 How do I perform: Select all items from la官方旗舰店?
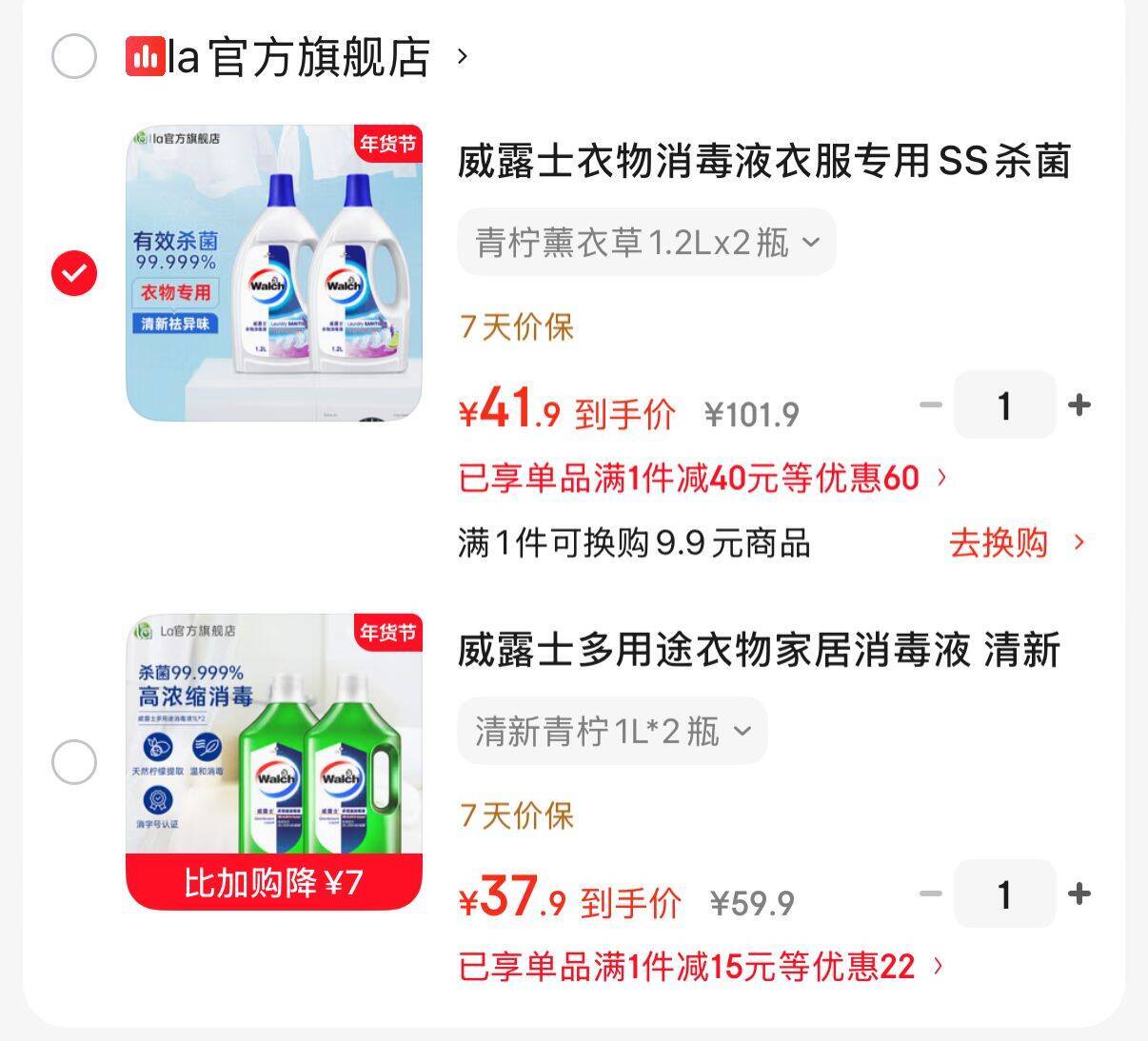[x=73, y=56]
